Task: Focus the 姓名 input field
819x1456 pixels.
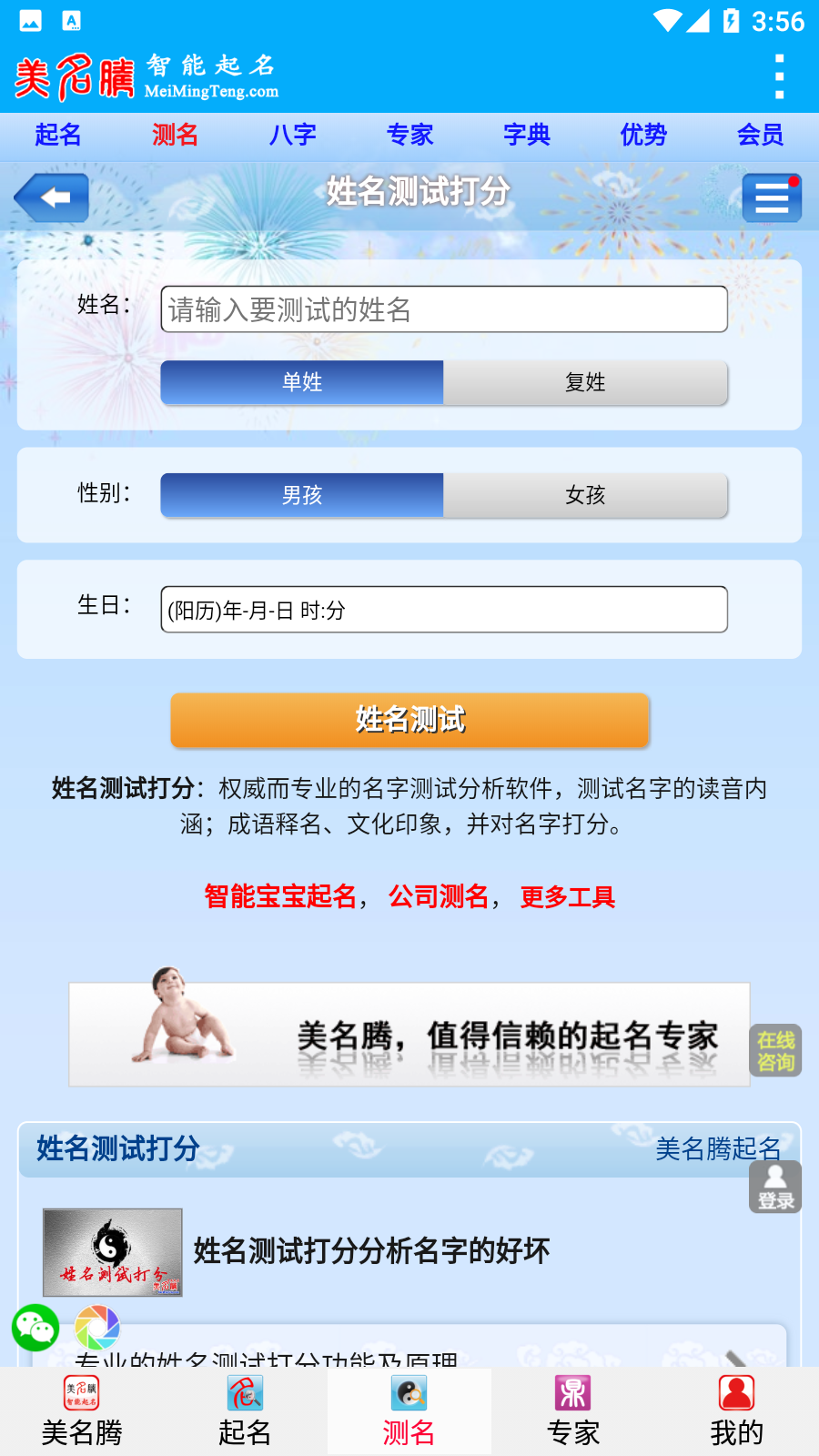Action: tap(443, 309)
